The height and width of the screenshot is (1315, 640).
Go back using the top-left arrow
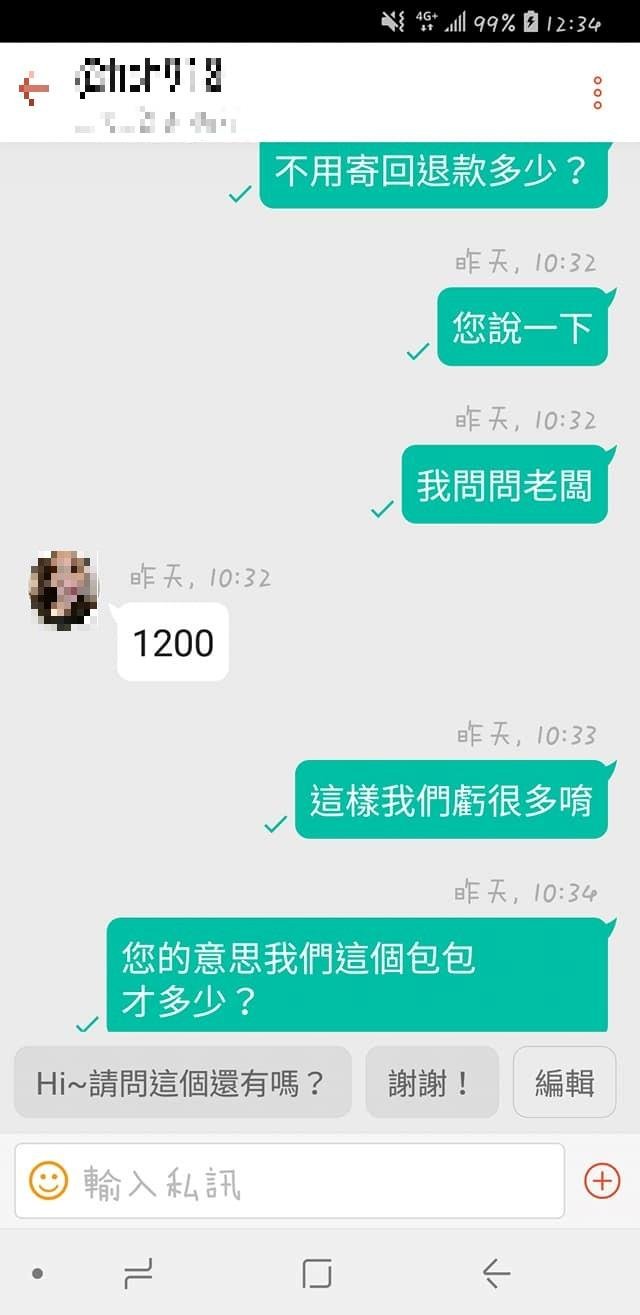click(x=33, y=89)
